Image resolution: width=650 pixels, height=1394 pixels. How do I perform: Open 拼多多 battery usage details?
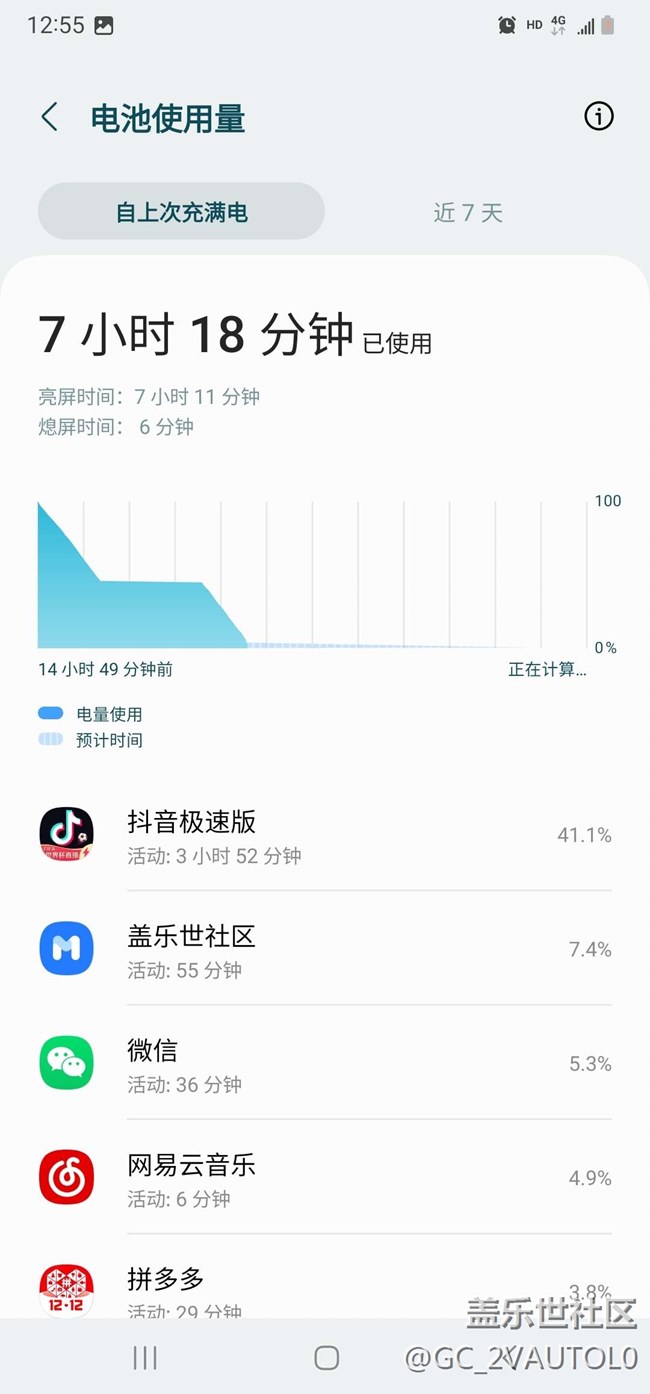[x=325, y=1288]
